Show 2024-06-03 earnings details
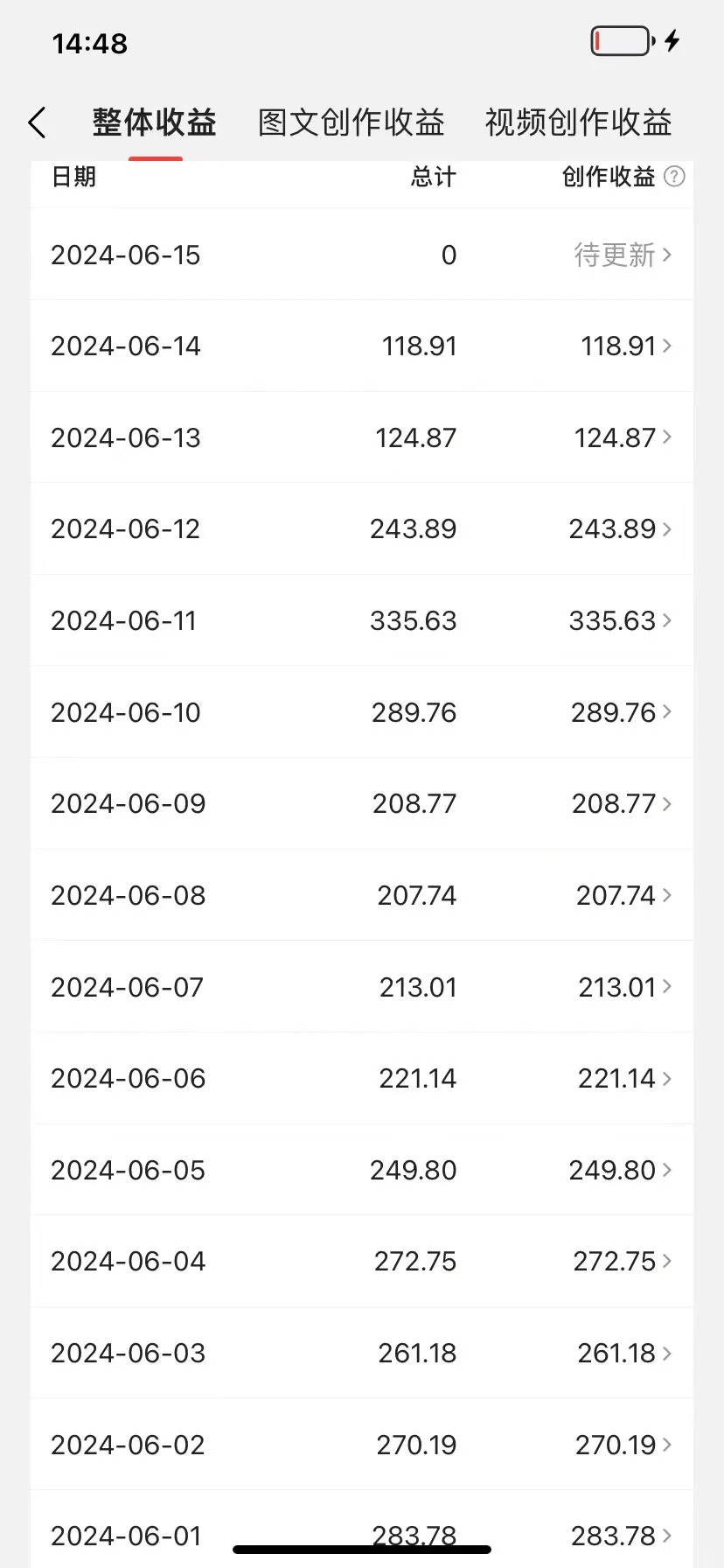Viewport: 724px width, 1568px height. pos(624,1354)
